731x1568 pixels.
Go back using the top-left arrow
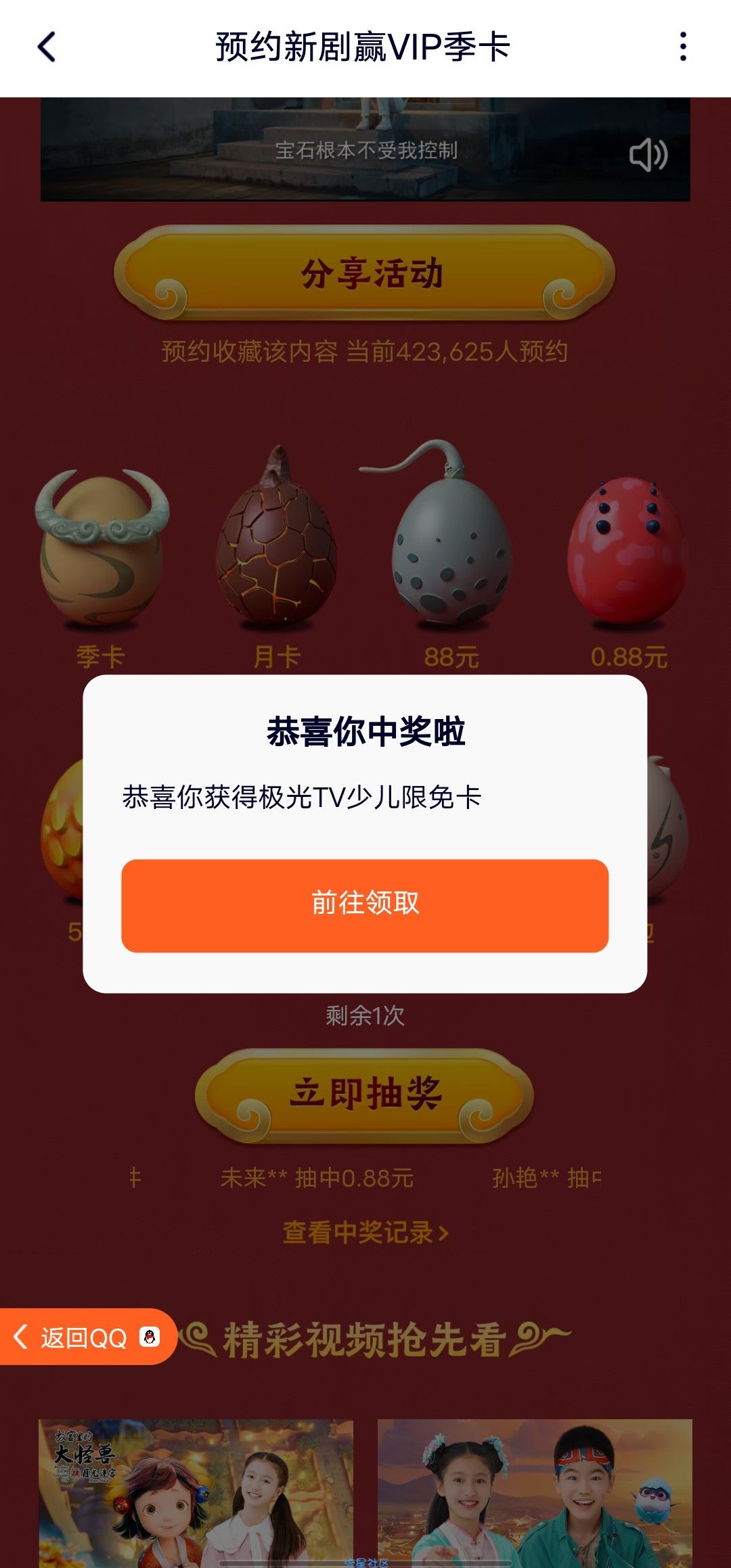(47, 47)
